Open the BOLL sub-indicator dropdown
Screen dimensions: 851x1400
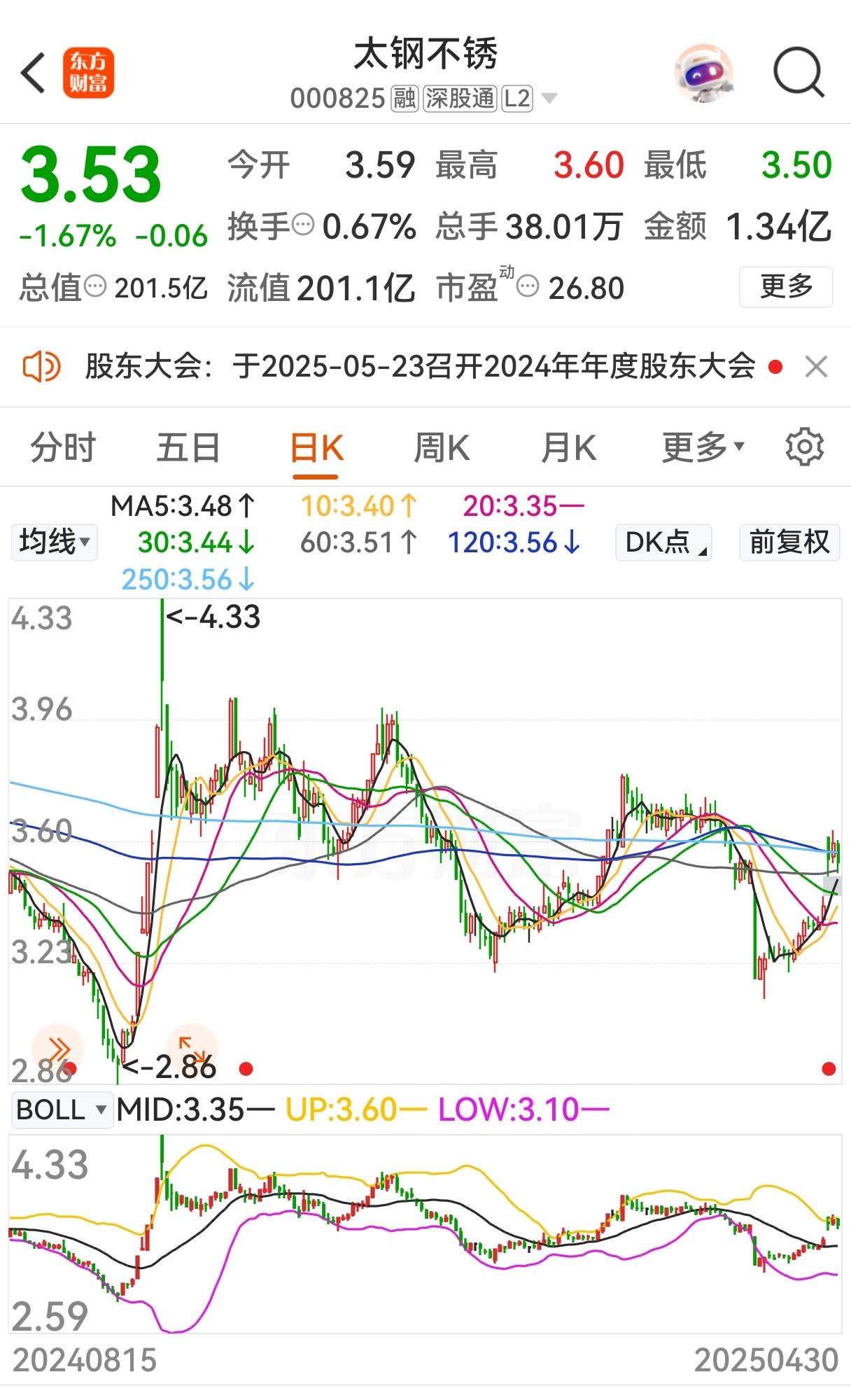[62, 1109]
